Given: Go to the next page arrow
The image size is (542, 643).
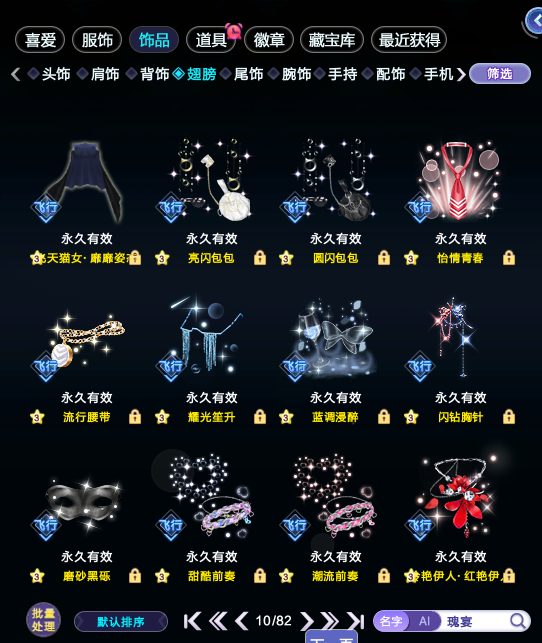Looking at the screenshot, I should click(306, 621).
